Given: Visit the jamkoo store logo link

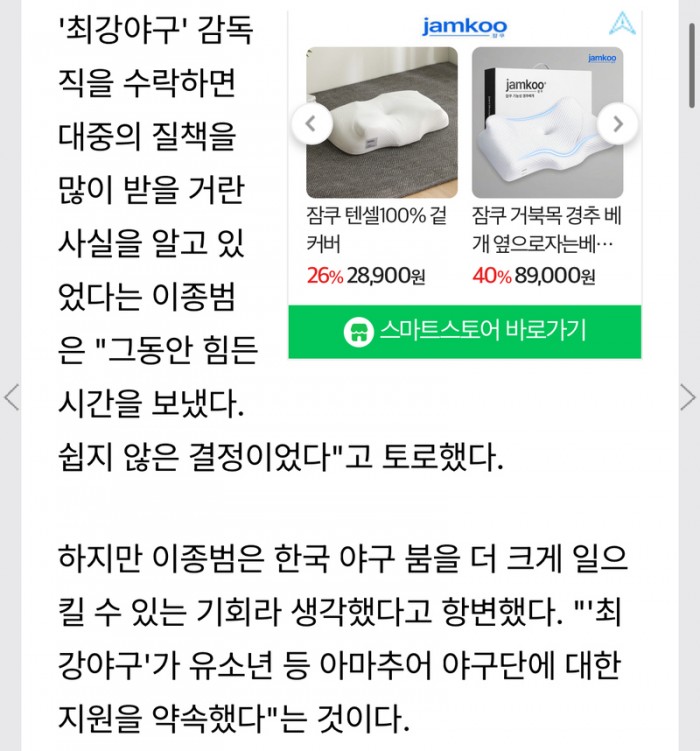Looking at the screenshot, I should (464, 27).
